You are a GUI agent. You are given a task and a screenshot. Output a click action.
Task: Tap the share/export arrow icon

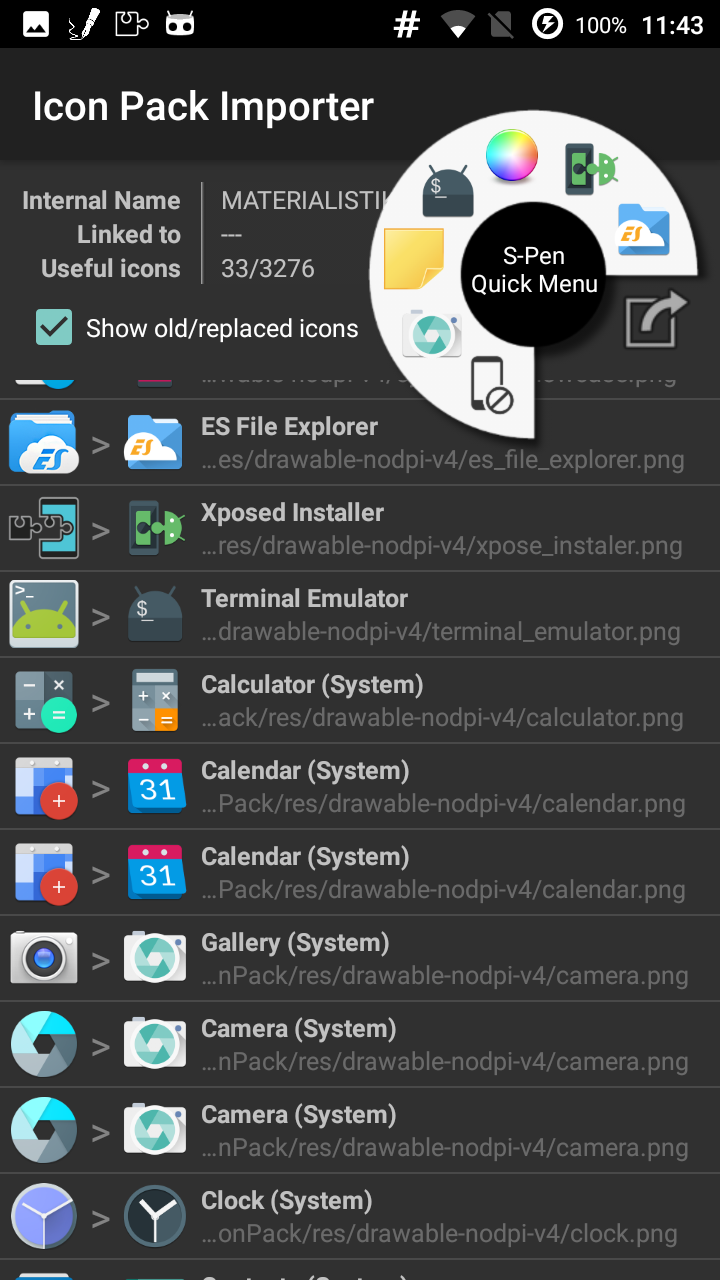pyautogui.click(x=656, y=319)
